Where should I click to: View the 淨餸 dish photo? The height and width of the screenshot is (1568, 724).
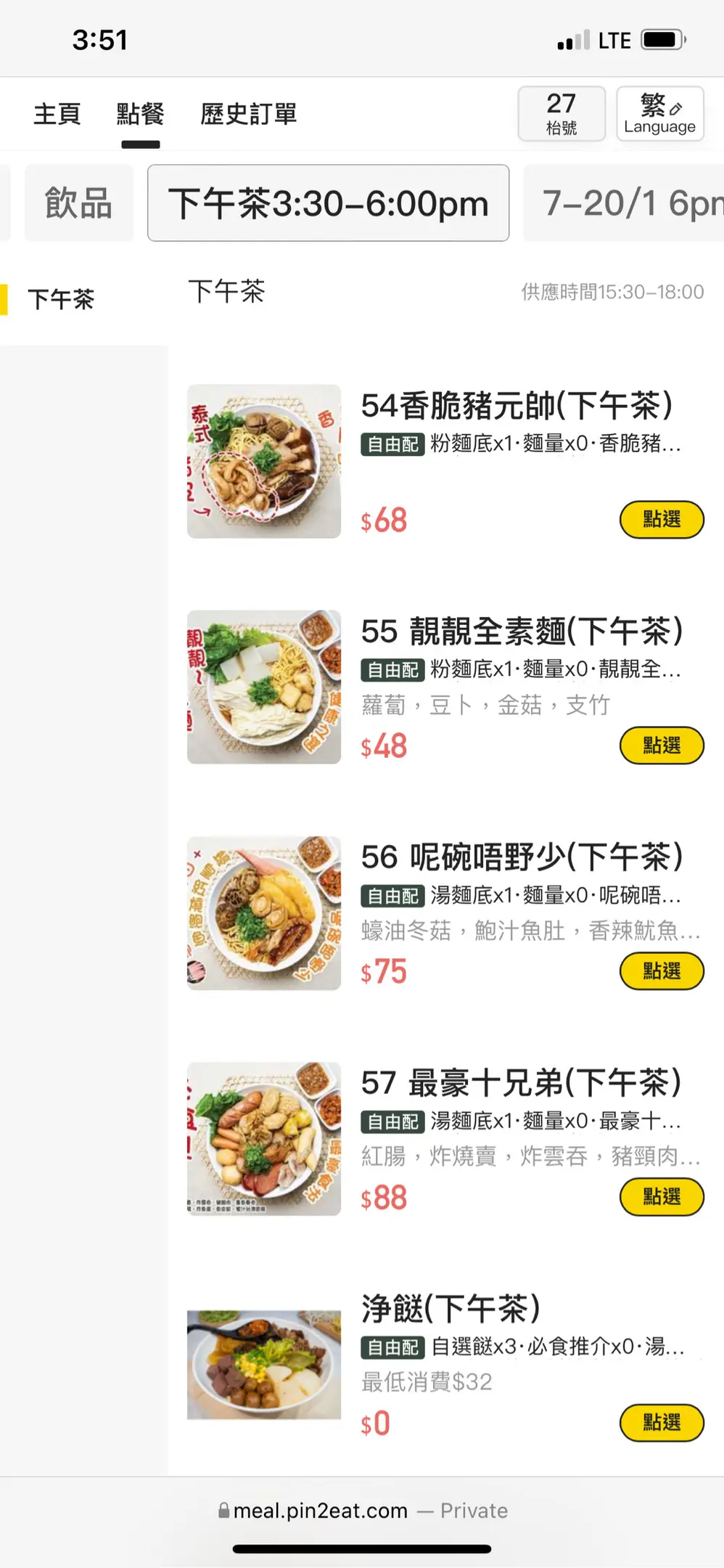click(x=264, y=1365)
